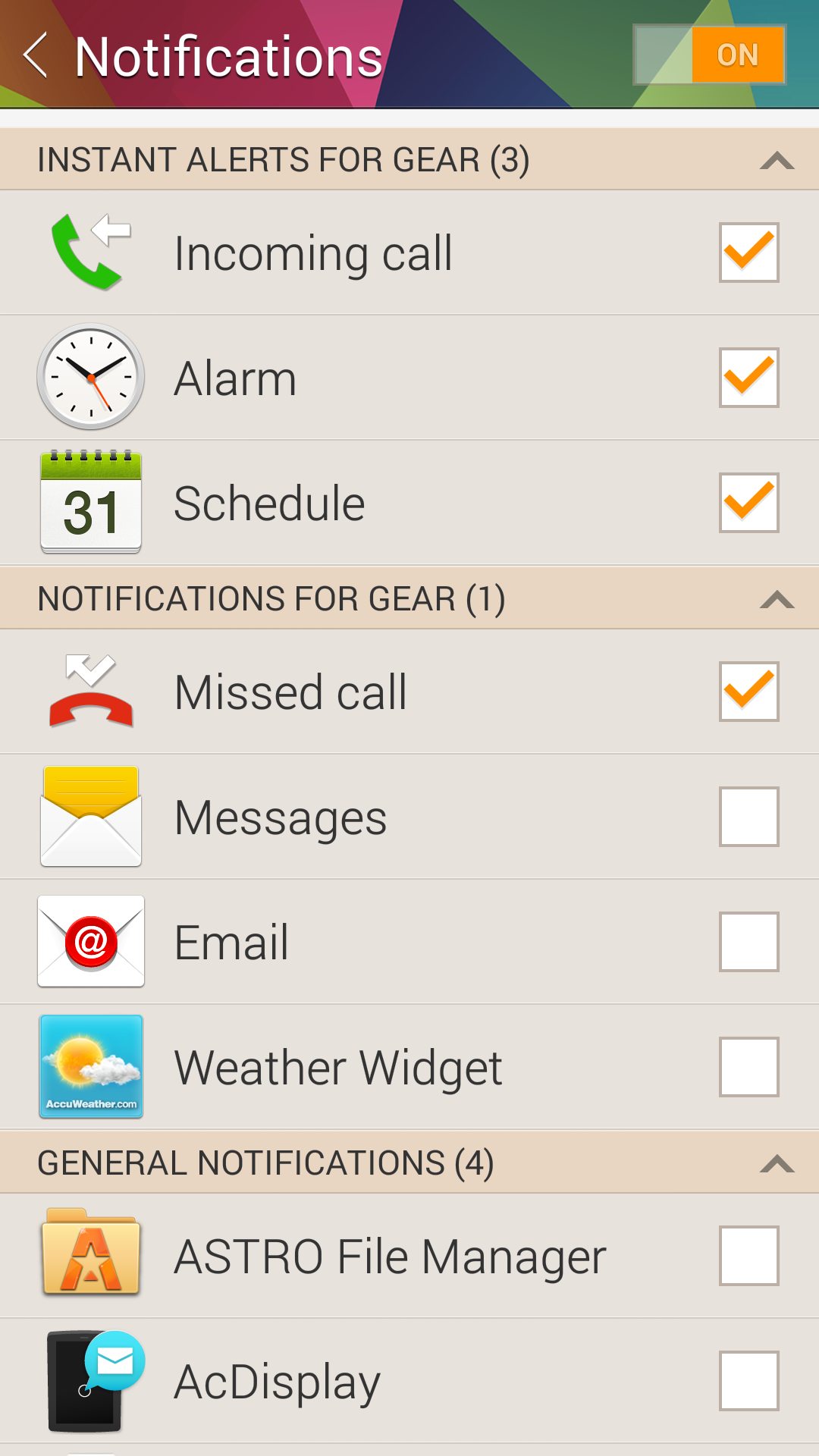This screenshot has width=819, height=1456.
Task: Collapse General Notifications section
Action: [x=777, y=1163]
